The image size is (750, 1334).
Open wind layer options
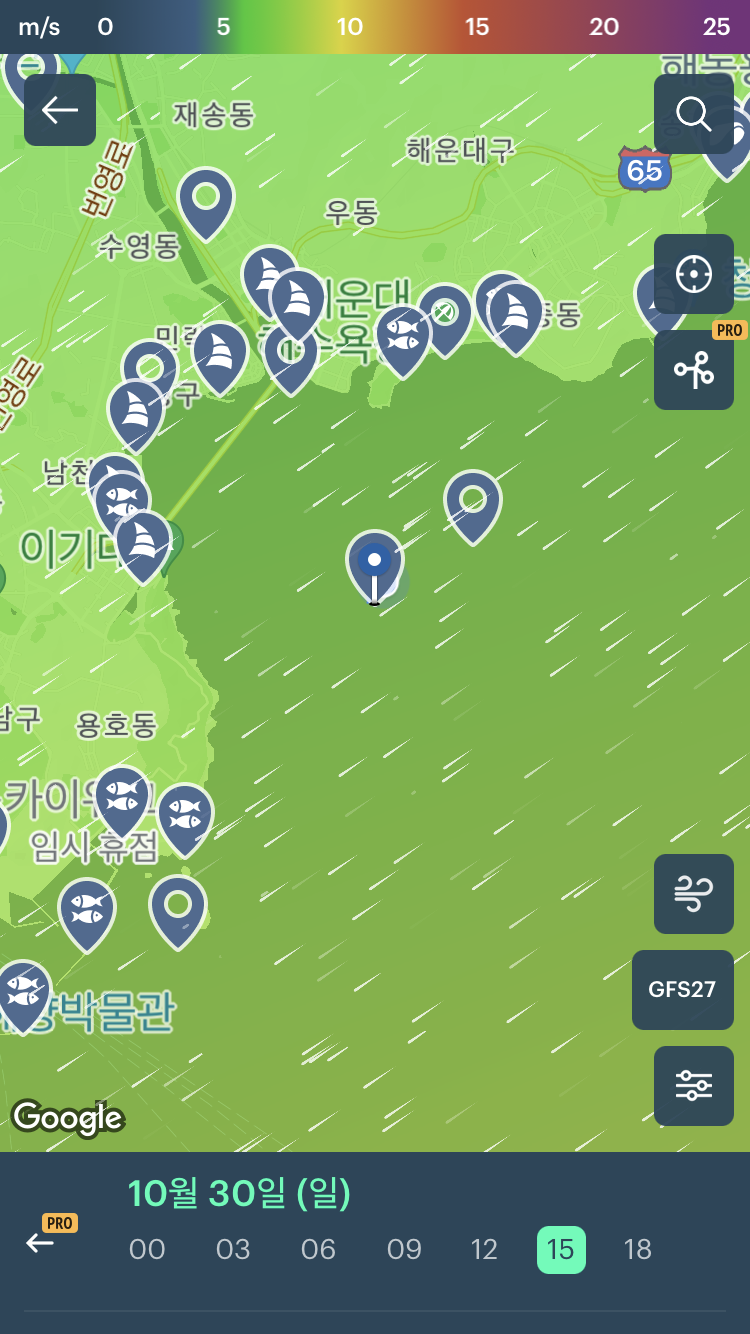click(x=693, y=893)
